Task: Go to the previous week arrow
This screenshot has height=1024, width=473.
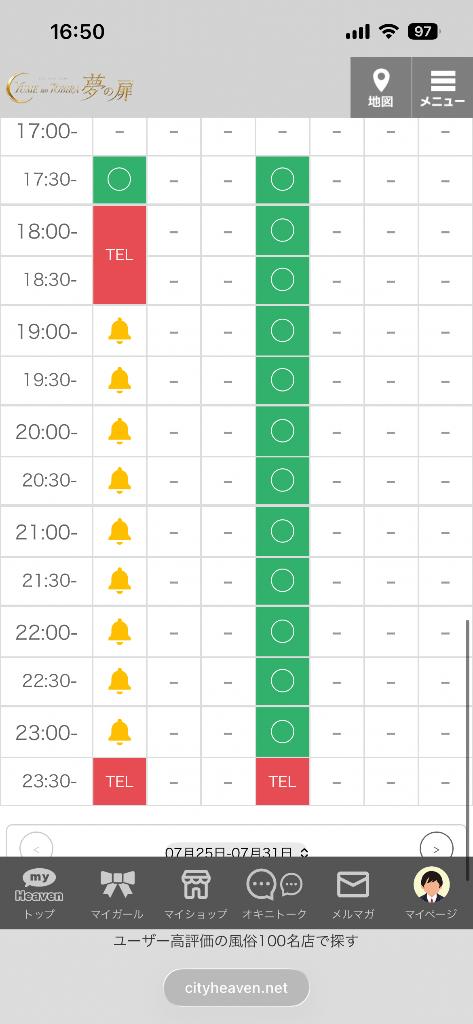Action: 36,848
